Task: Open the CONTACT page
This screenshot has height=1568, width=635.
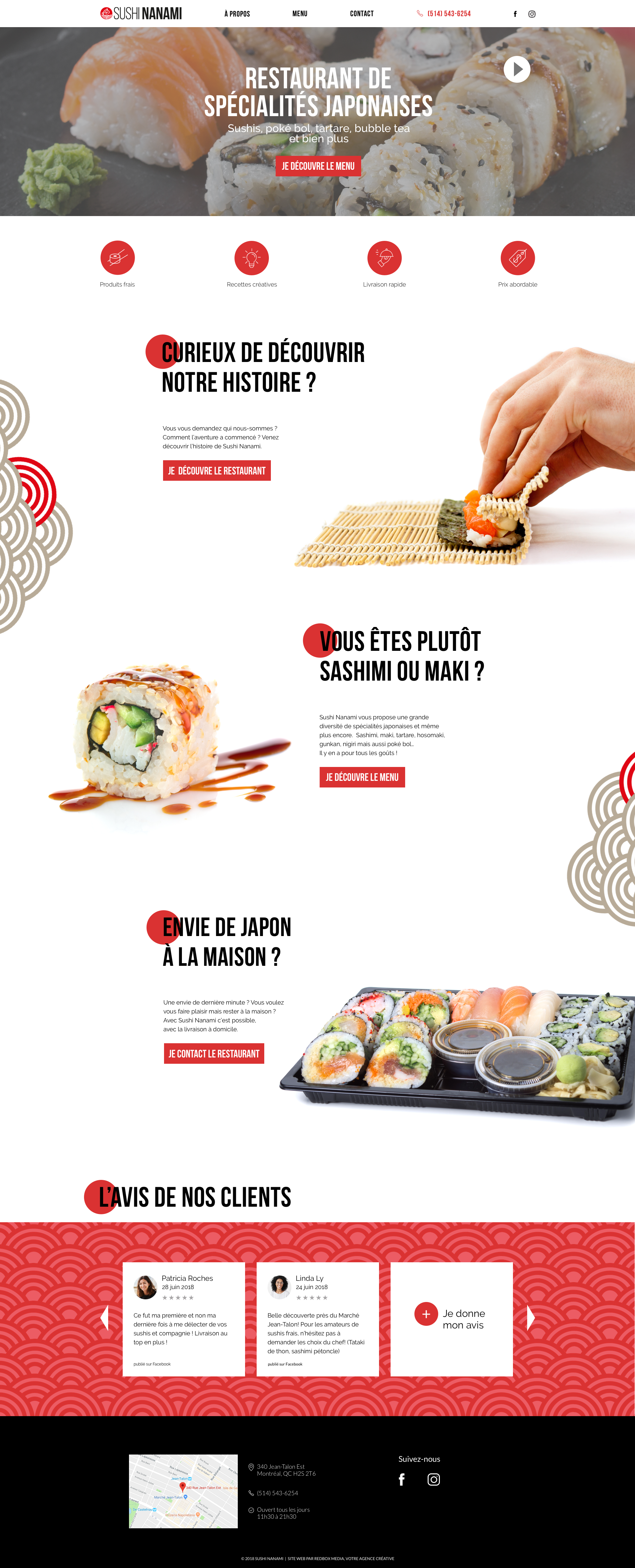Action: point(361,13)
